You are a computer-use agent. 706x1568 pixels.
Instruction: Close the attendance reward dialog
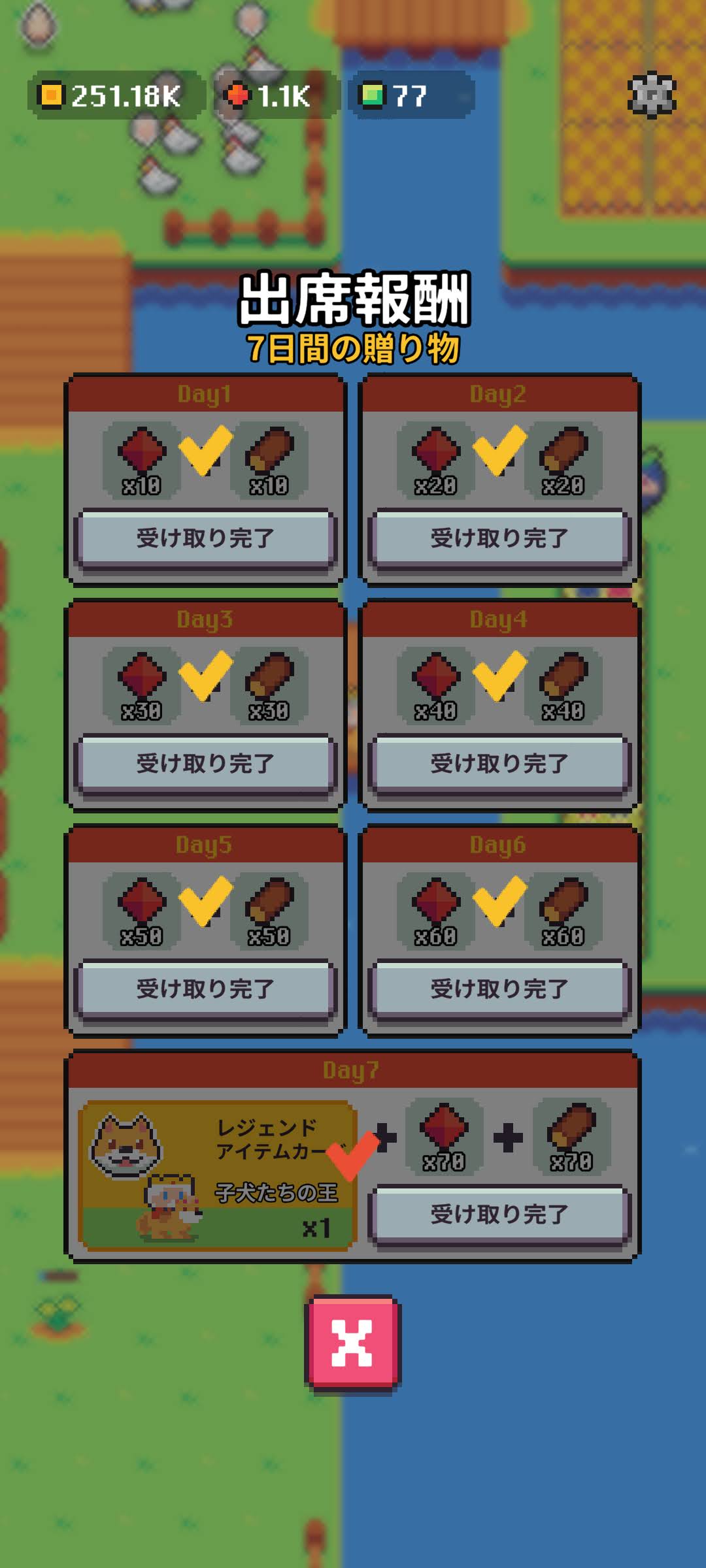tap(352, 1343)
